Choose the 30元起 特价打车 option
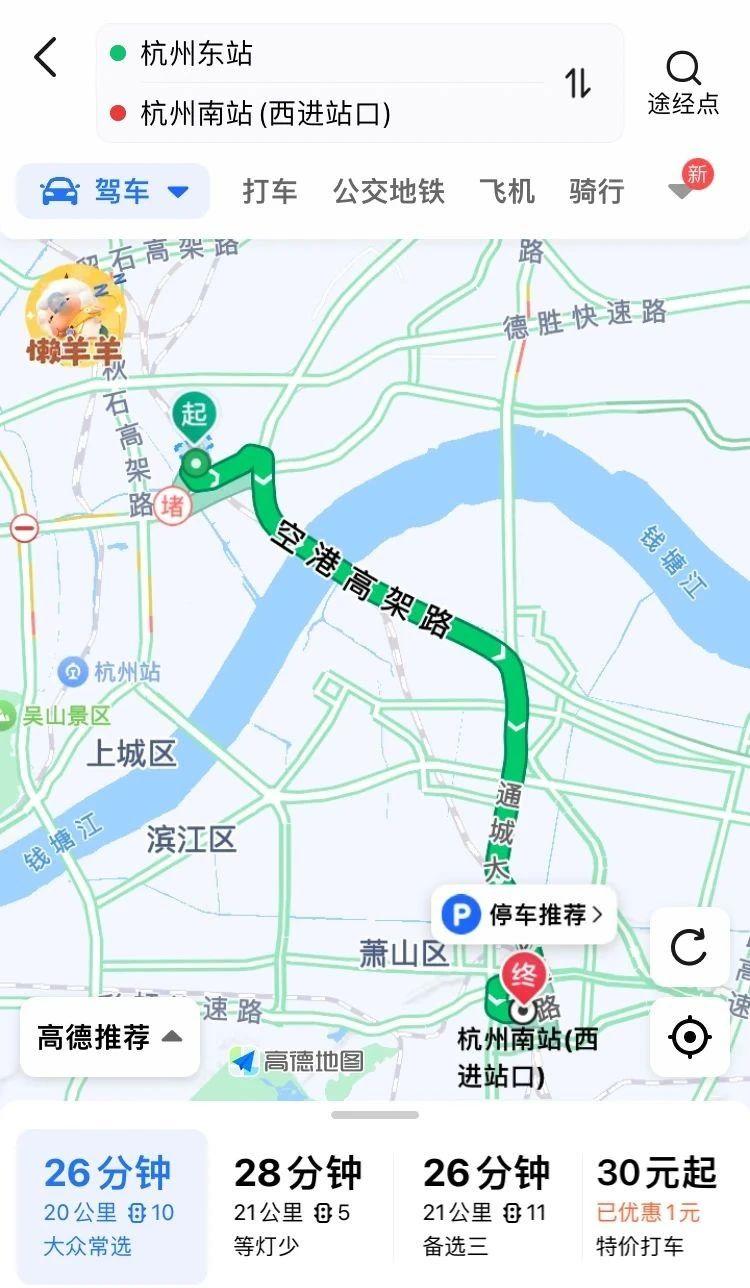750x1288 pixels. click(657, 1205)
